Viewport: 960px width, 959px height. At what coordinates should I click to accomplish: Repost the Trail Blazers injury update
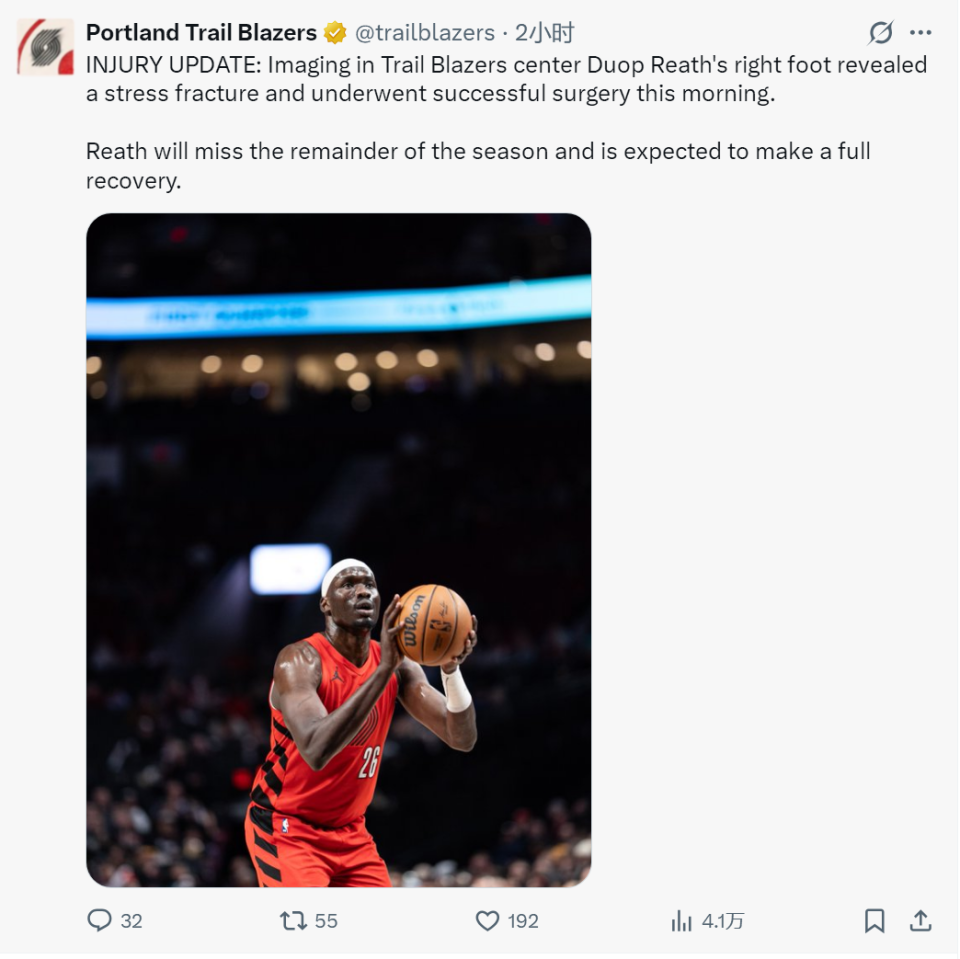click(294, 920)
